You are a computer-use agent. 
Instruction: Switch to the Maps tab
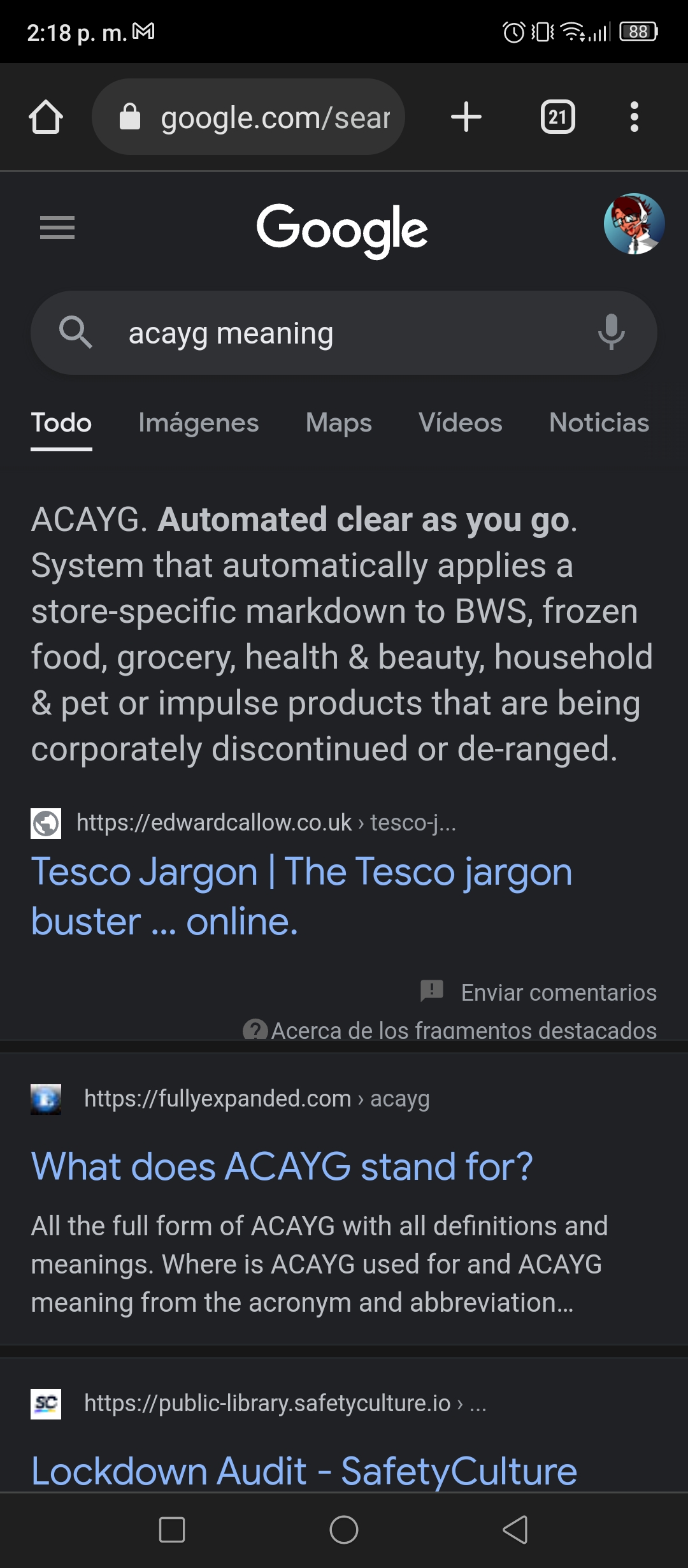(339, 423)
